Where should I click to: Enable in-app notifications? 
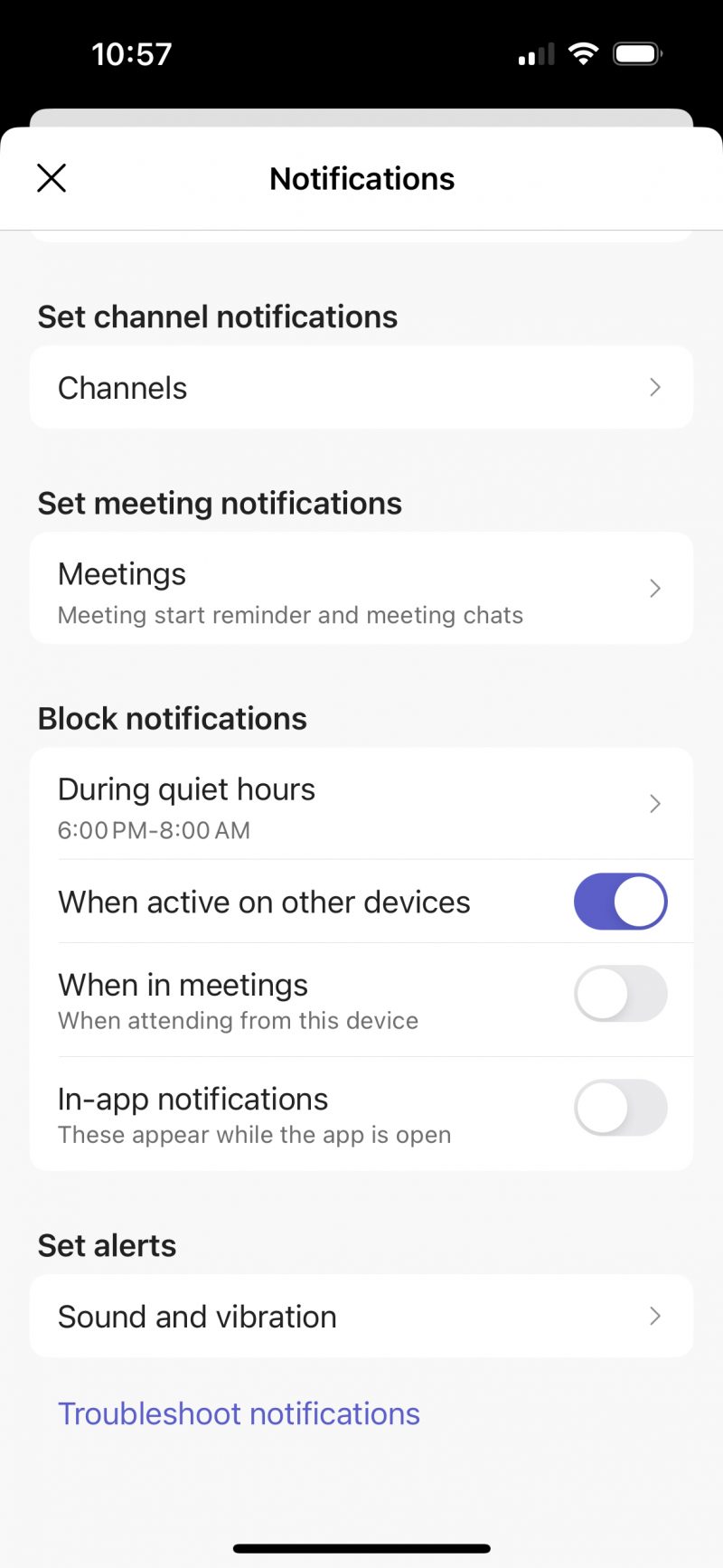tap(620, 1107)
